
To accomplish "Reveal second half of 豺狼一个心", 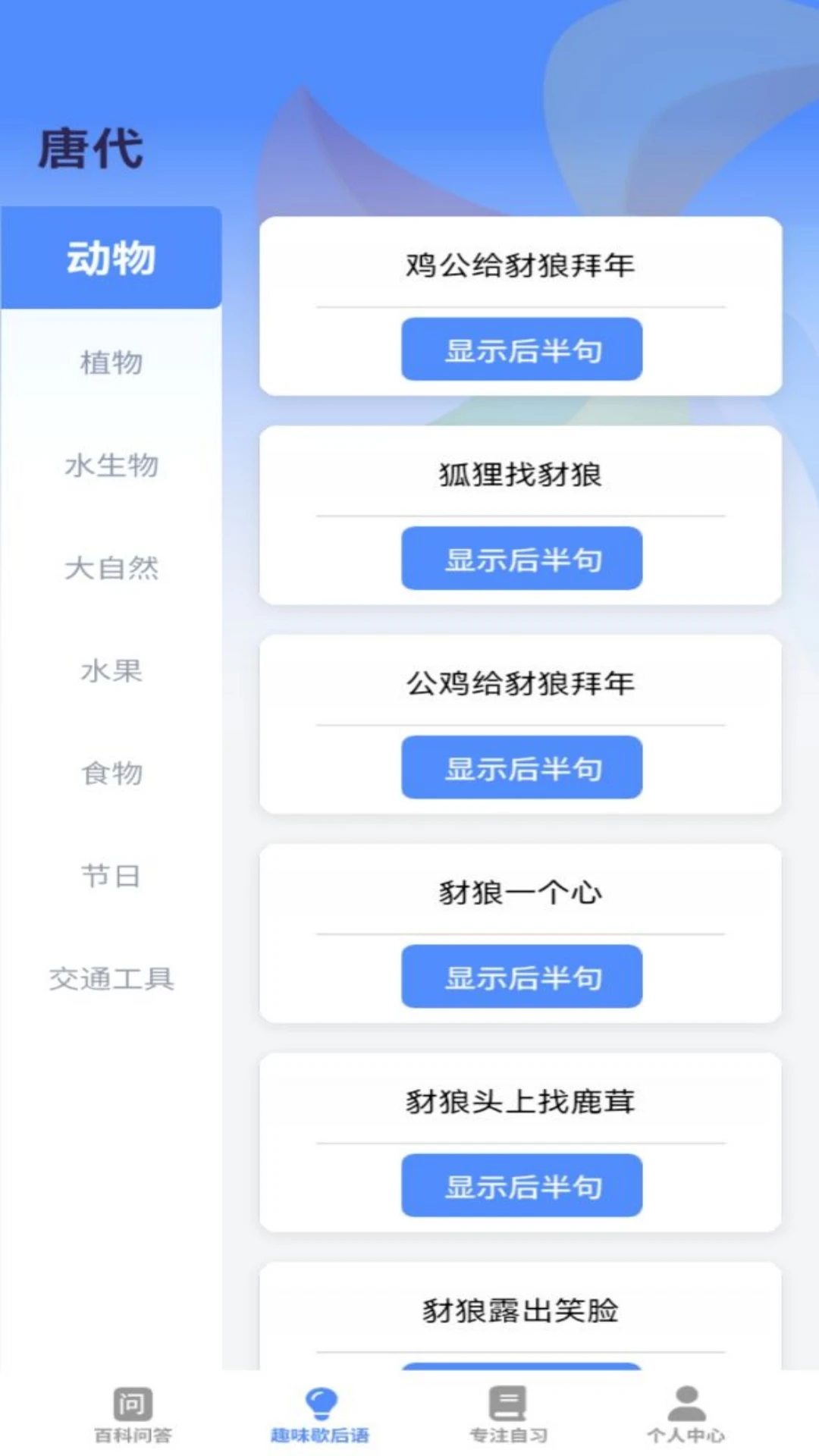I will point(522,977).
